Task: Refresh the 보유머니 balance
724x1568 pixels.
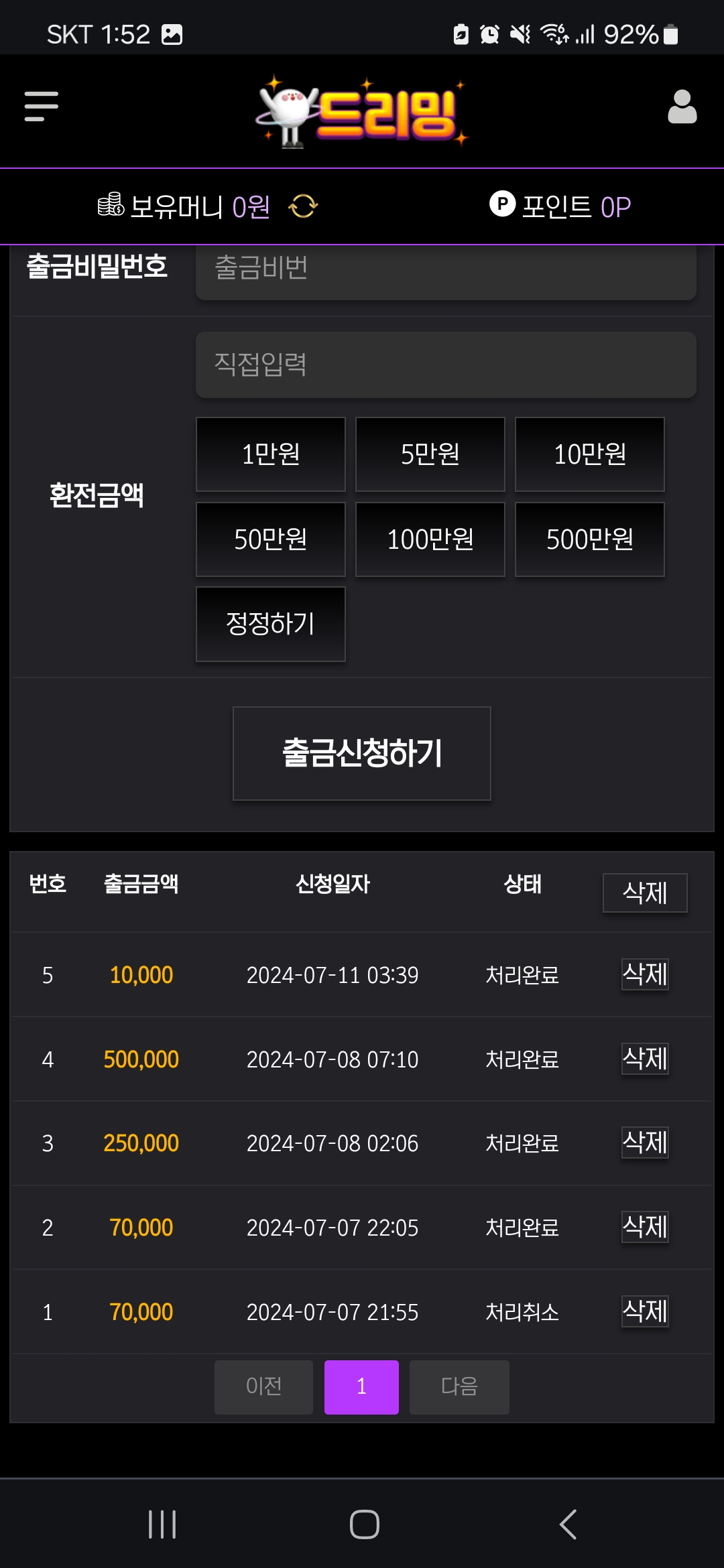Action: tap(303, 206)
